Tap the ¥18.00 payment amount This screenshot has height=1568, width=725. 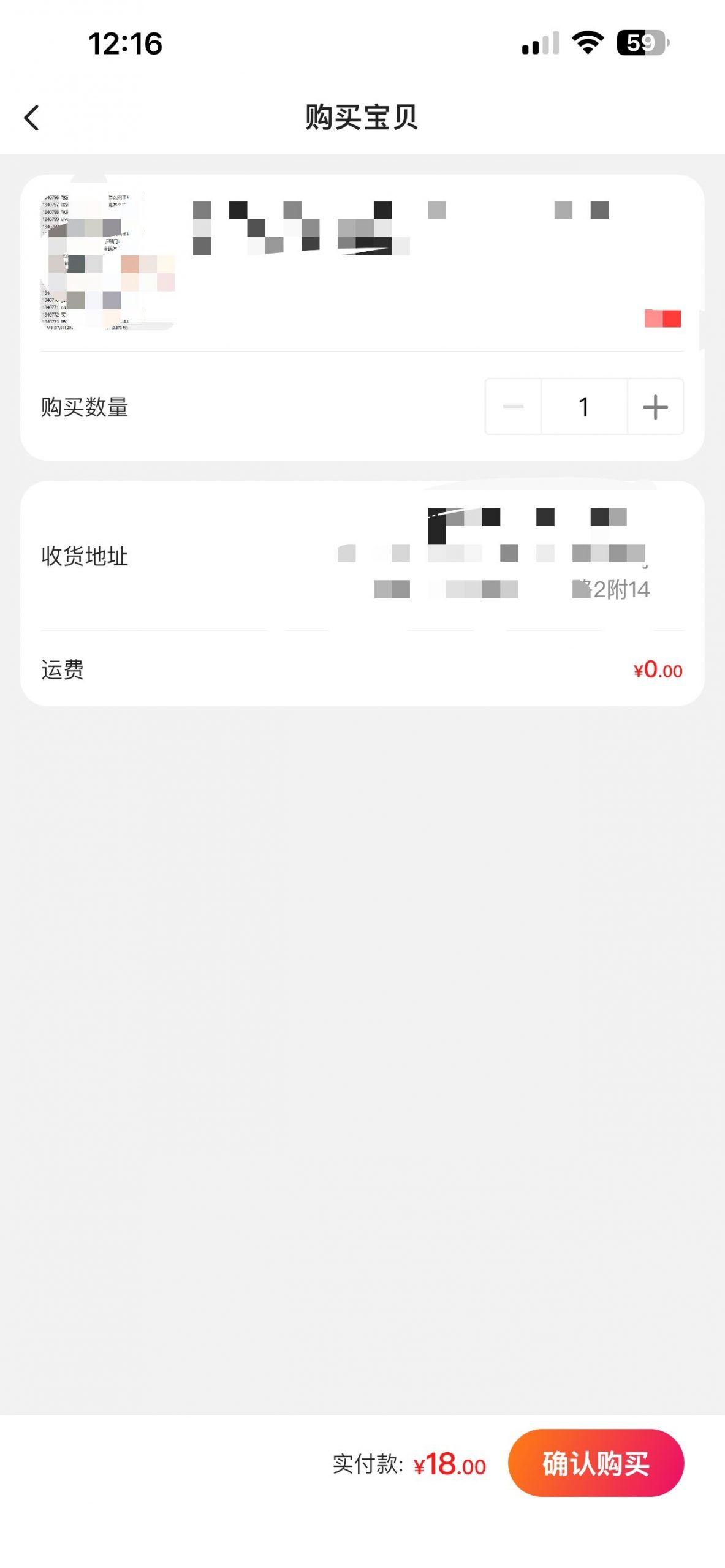pos(449,1465)
